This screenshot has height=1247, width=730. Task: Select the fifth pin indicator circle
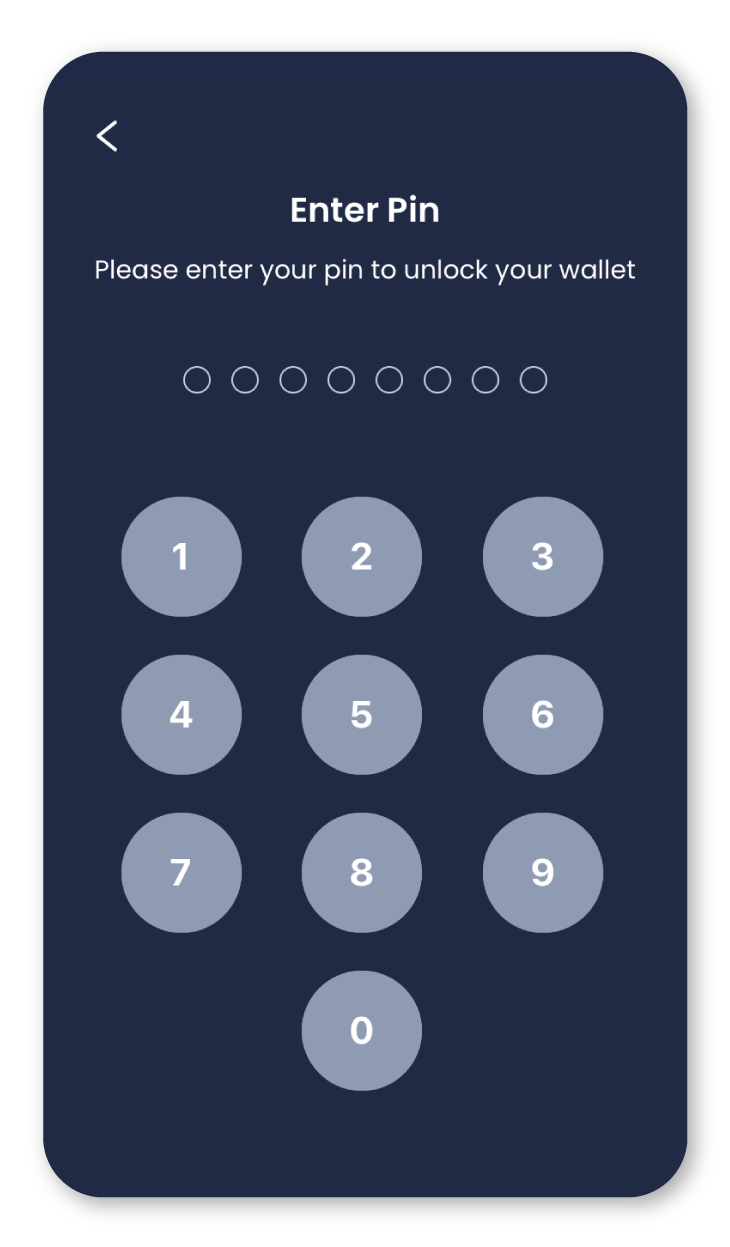(x=389, y=379)
